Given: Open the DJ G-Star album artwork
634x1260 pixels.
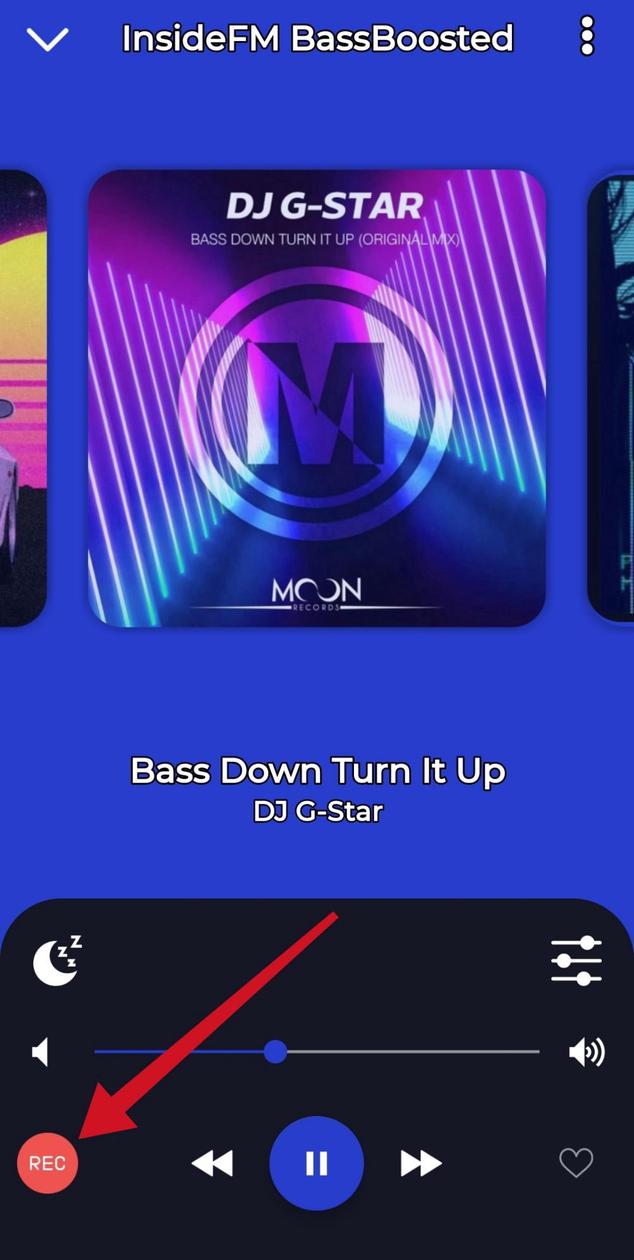Looking at the screenshot, I should (x=316, y=398).
